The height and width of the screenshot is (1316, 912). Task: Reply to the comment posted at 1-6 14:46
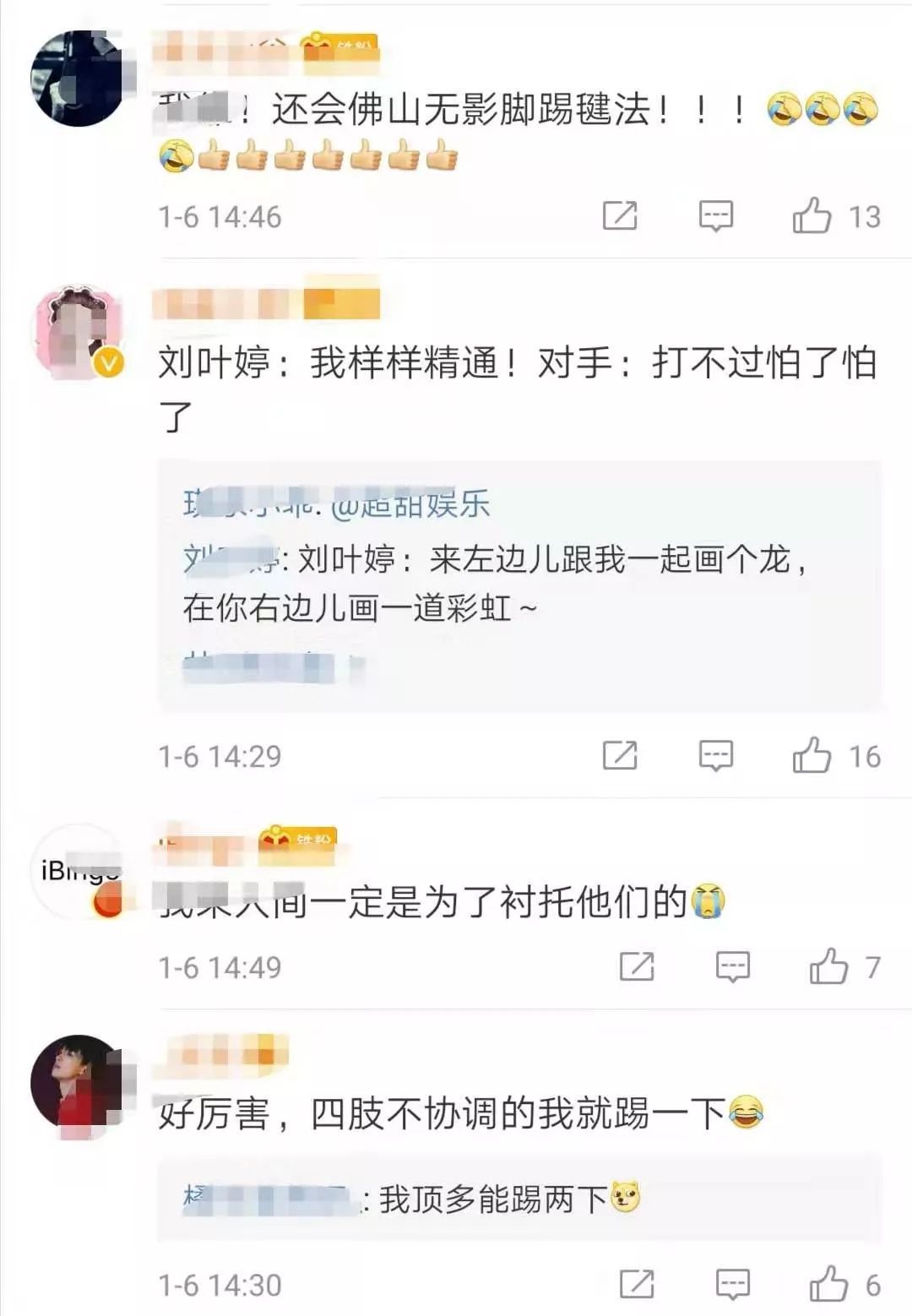715,216
